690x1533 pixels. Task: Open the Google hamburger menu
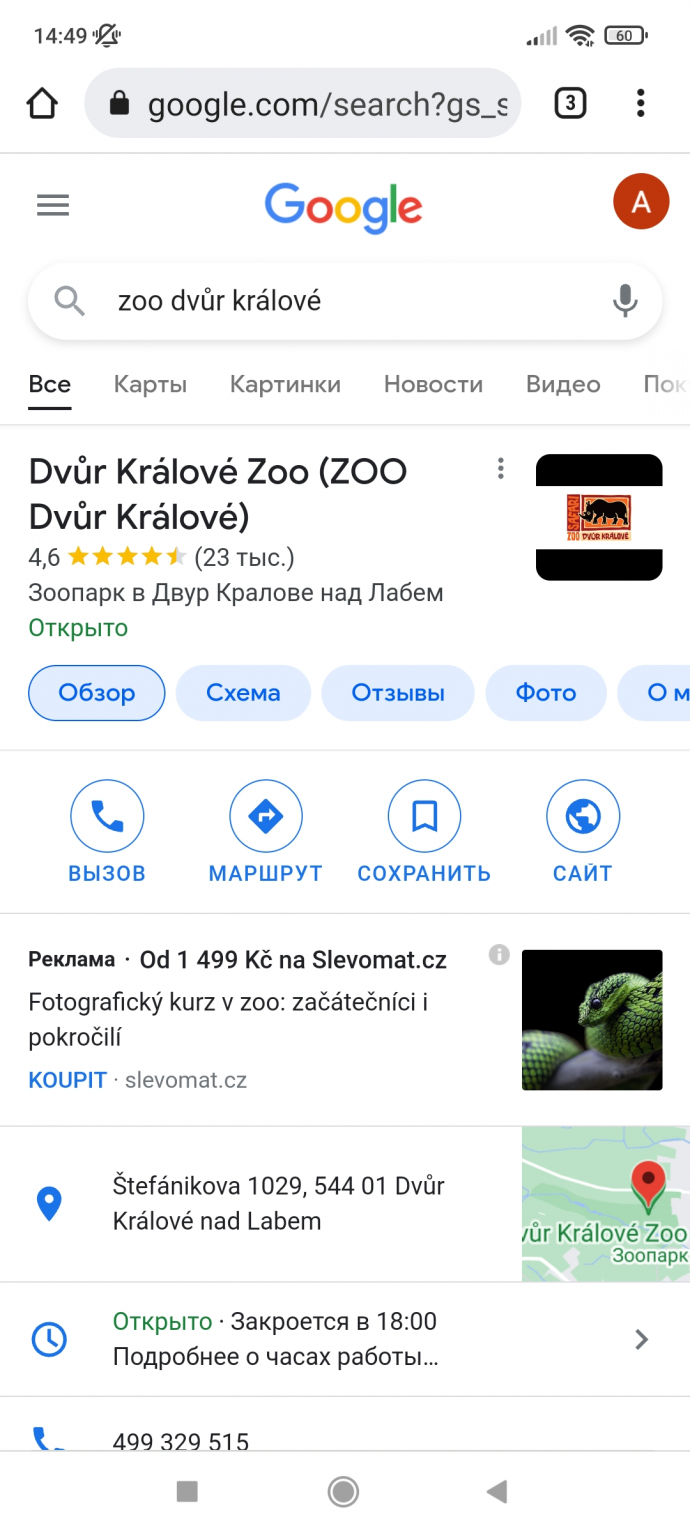tap(53, 206)
